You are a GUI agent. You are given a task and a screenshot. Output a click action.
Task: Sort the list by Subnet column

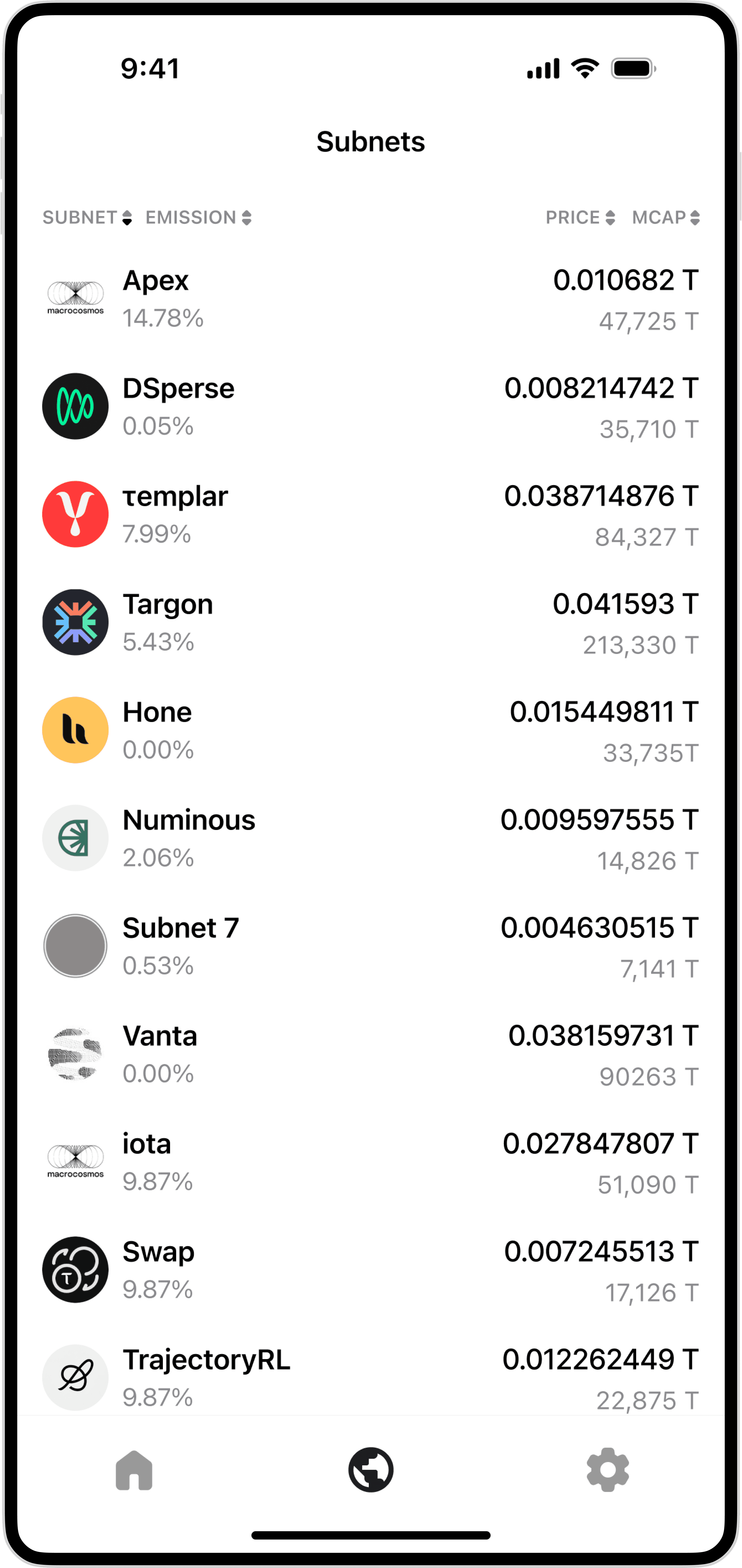pyautogui.click(x=87, y=217)
